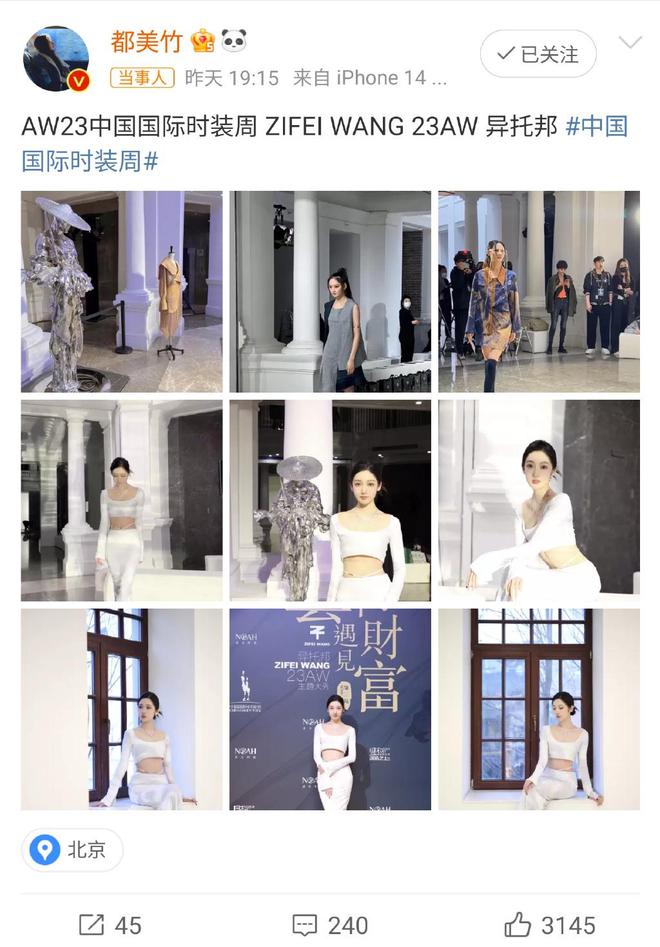
Task: Open the 240 comments
Action: (x=330, y=925)
